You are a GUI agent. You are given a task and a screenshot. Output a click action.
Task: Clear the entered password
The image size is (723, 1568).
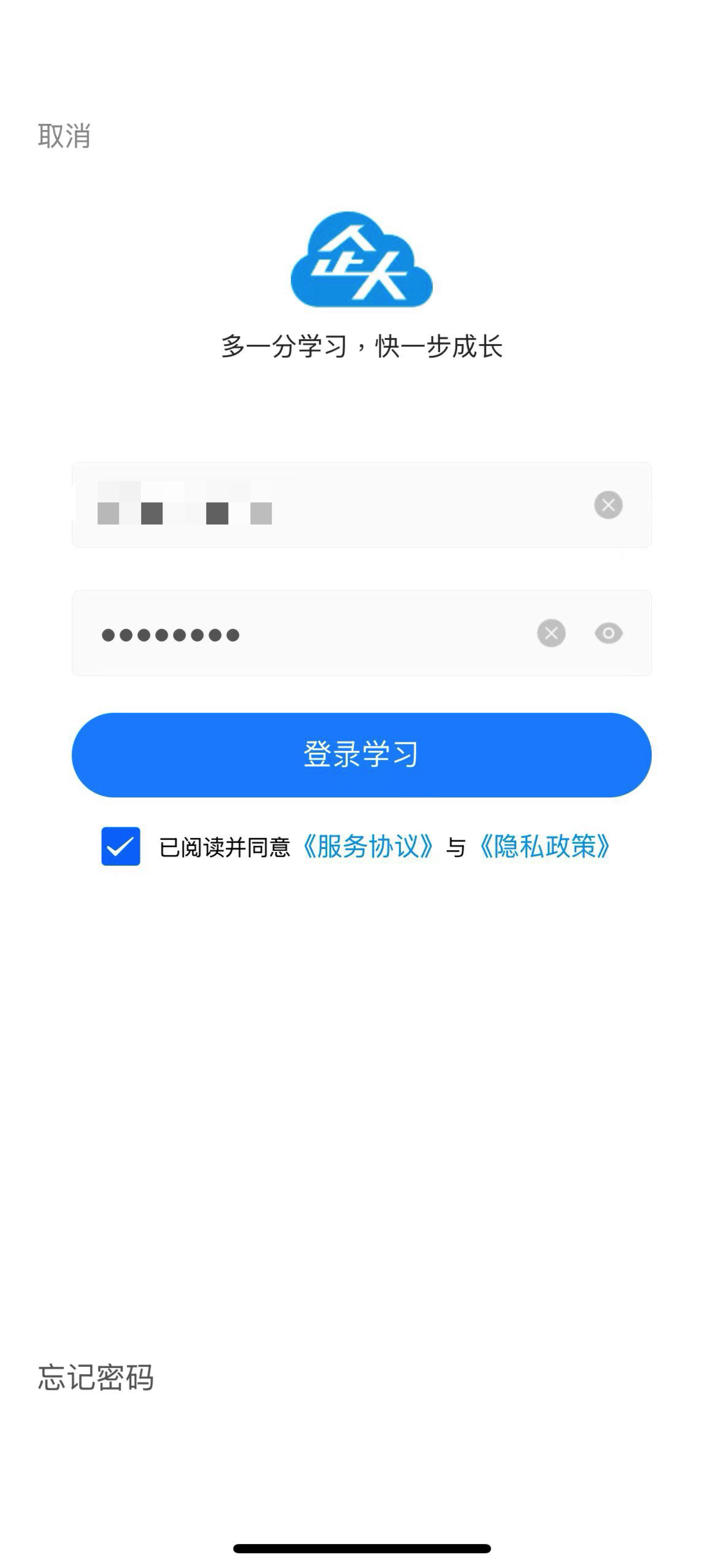(551, 633)
